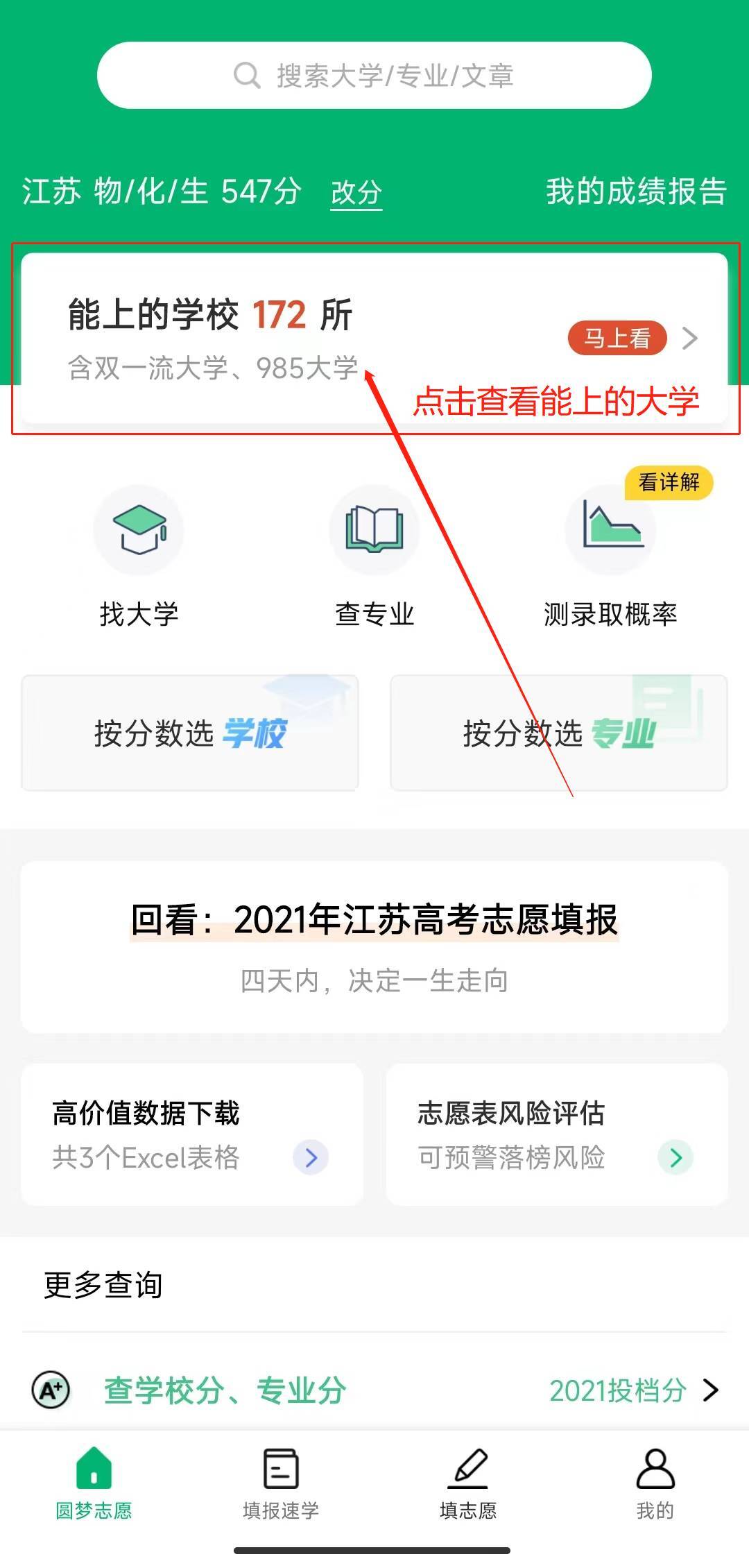This screenshot has width=749, height=1568.
Task: Open the search box for 大学/专业/文章
Action: [374, 75]
